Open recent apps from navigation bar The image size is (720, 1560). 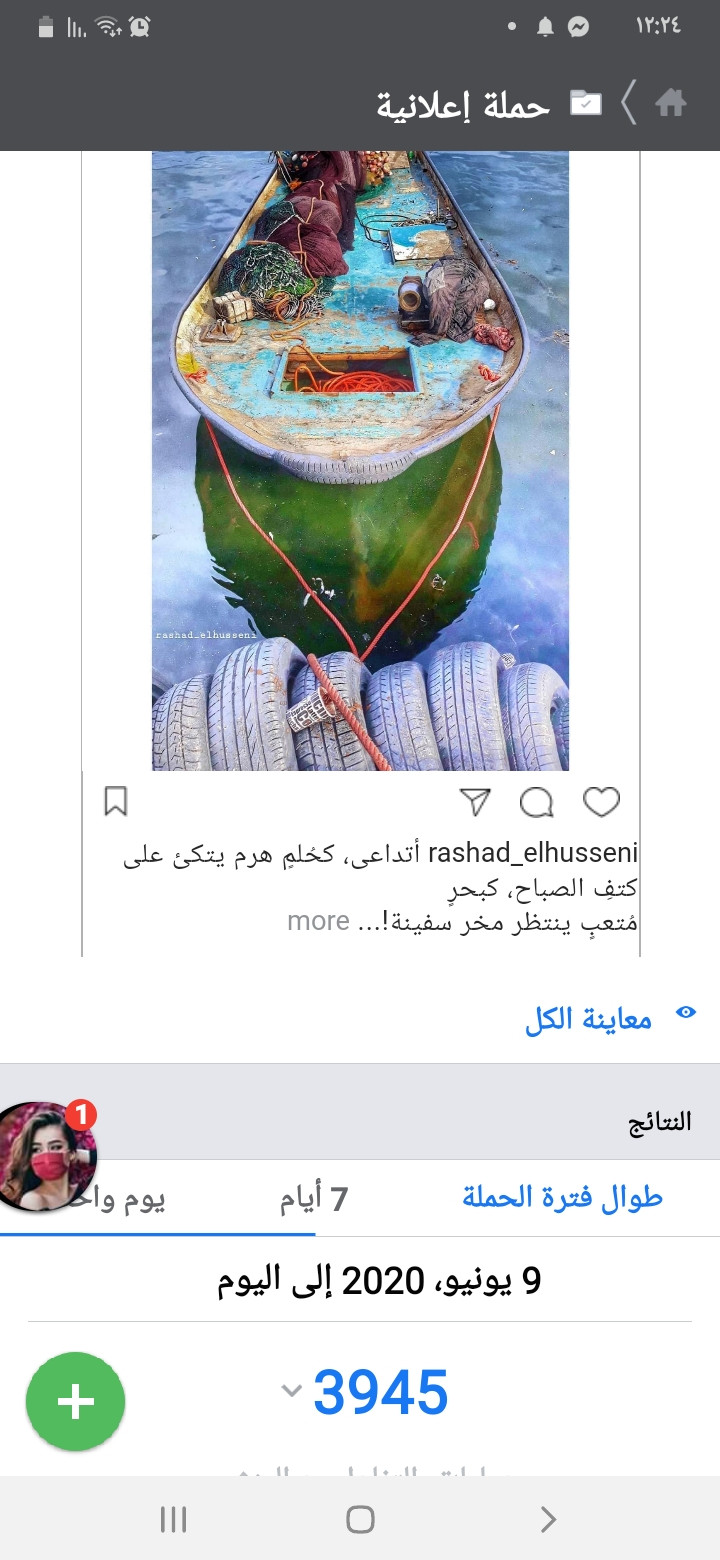coord(173,1520)
